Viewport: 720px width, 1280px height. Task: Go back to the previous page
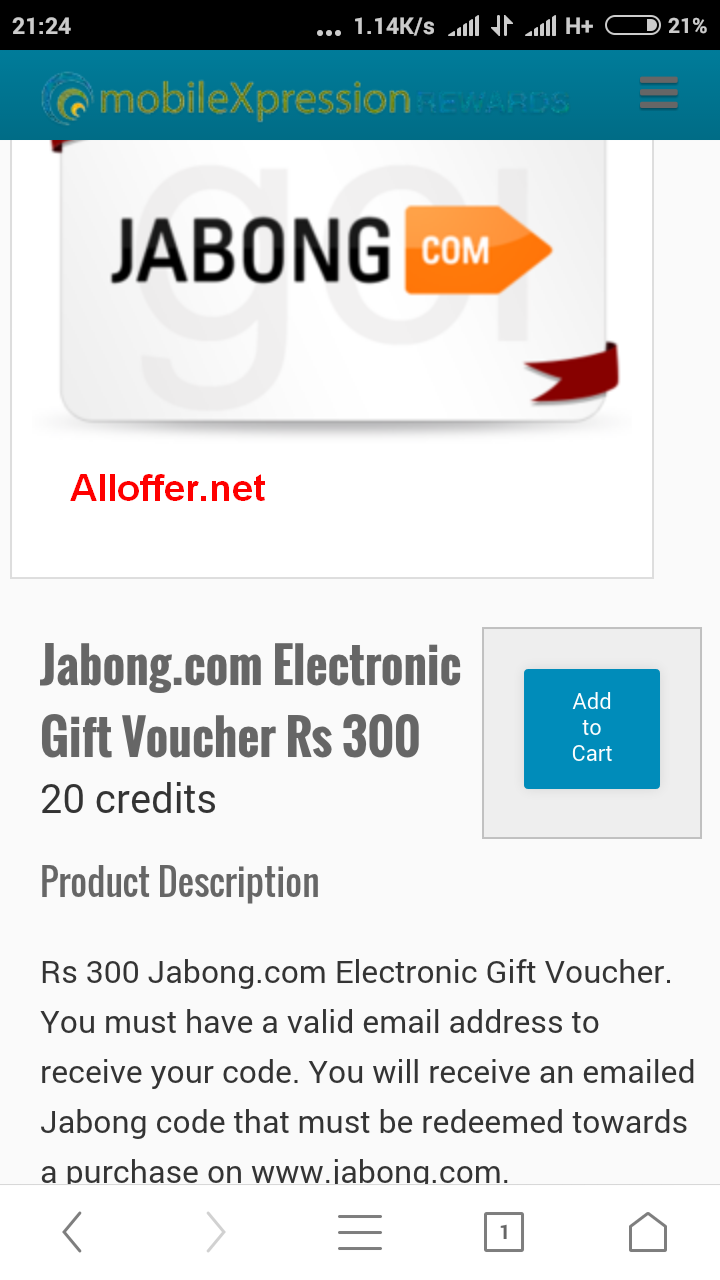click(72, 1232)
